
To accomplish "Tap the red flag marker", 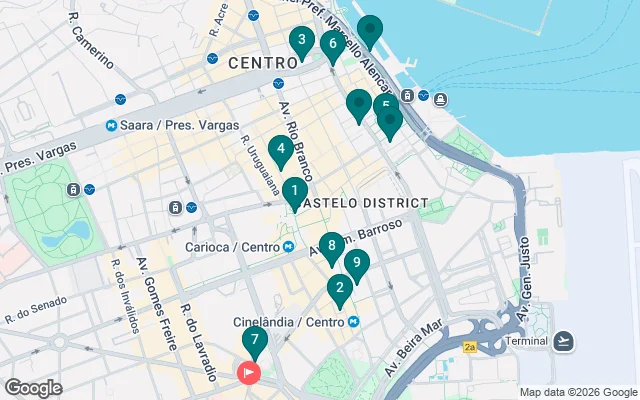I will pos(247,372).
